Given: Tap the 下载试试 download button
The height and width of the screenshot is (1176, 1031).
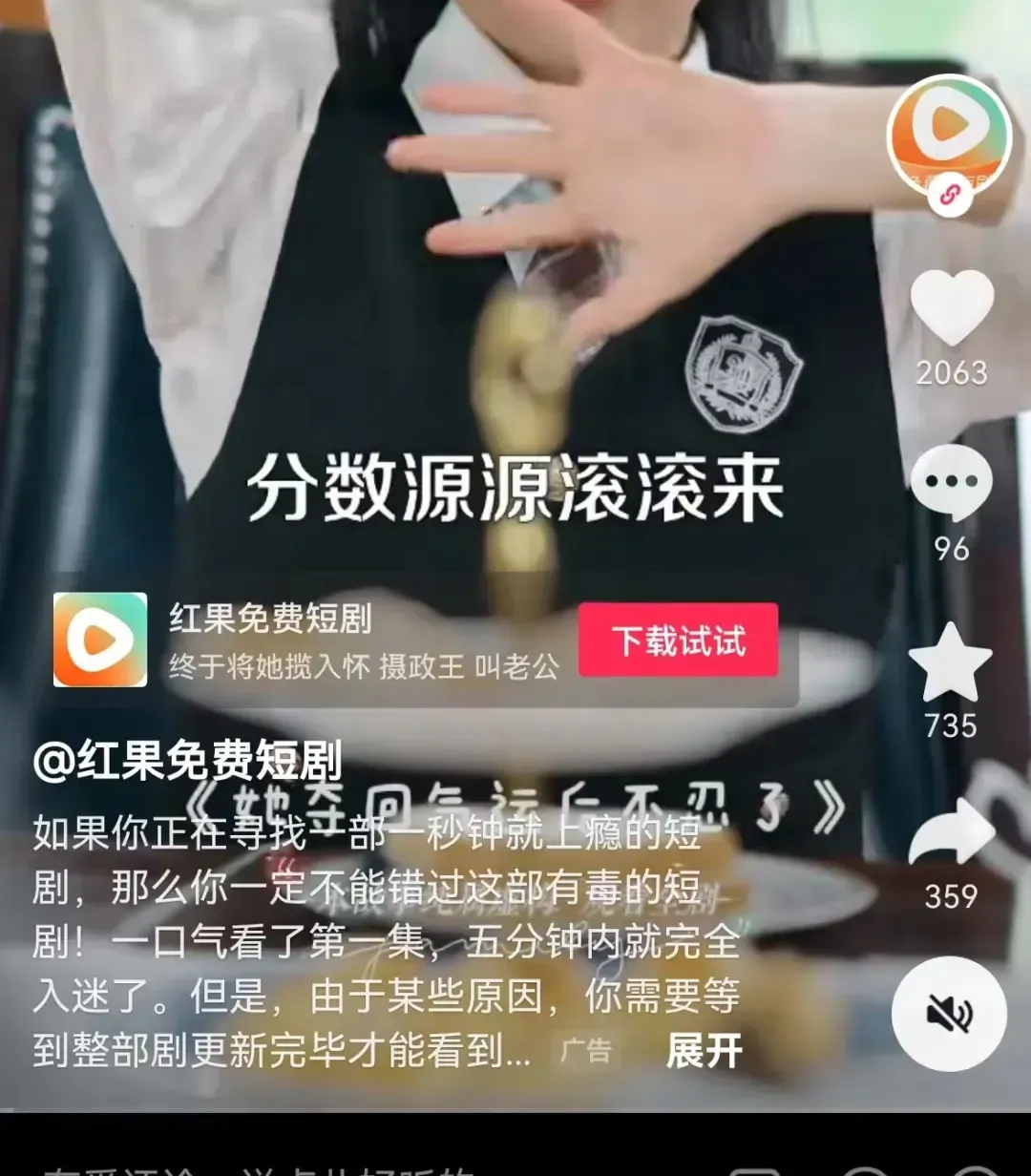Looking at the screenshot, I should (x=678, y=640).
